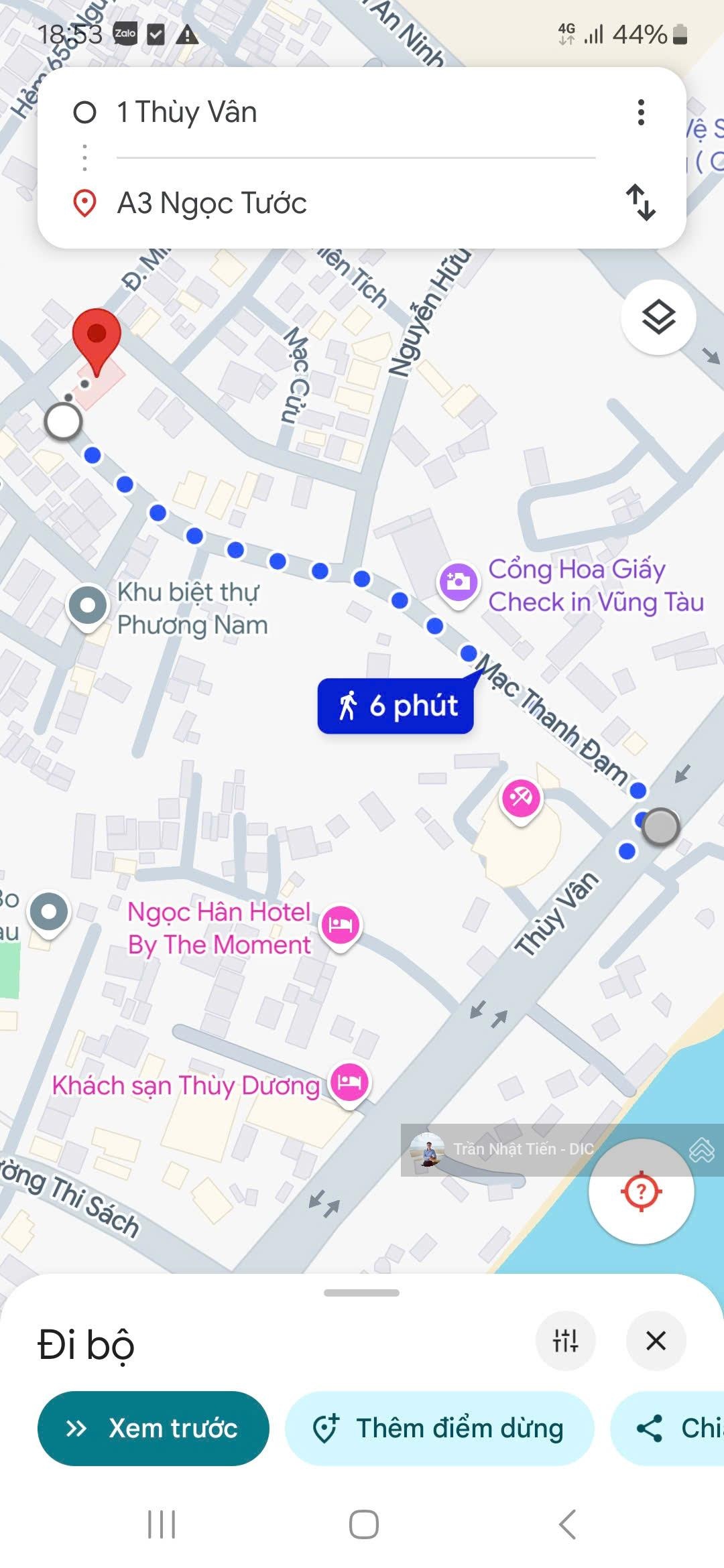Share the walking directions
The image size is (724, 1568).
click(670, 1428)
